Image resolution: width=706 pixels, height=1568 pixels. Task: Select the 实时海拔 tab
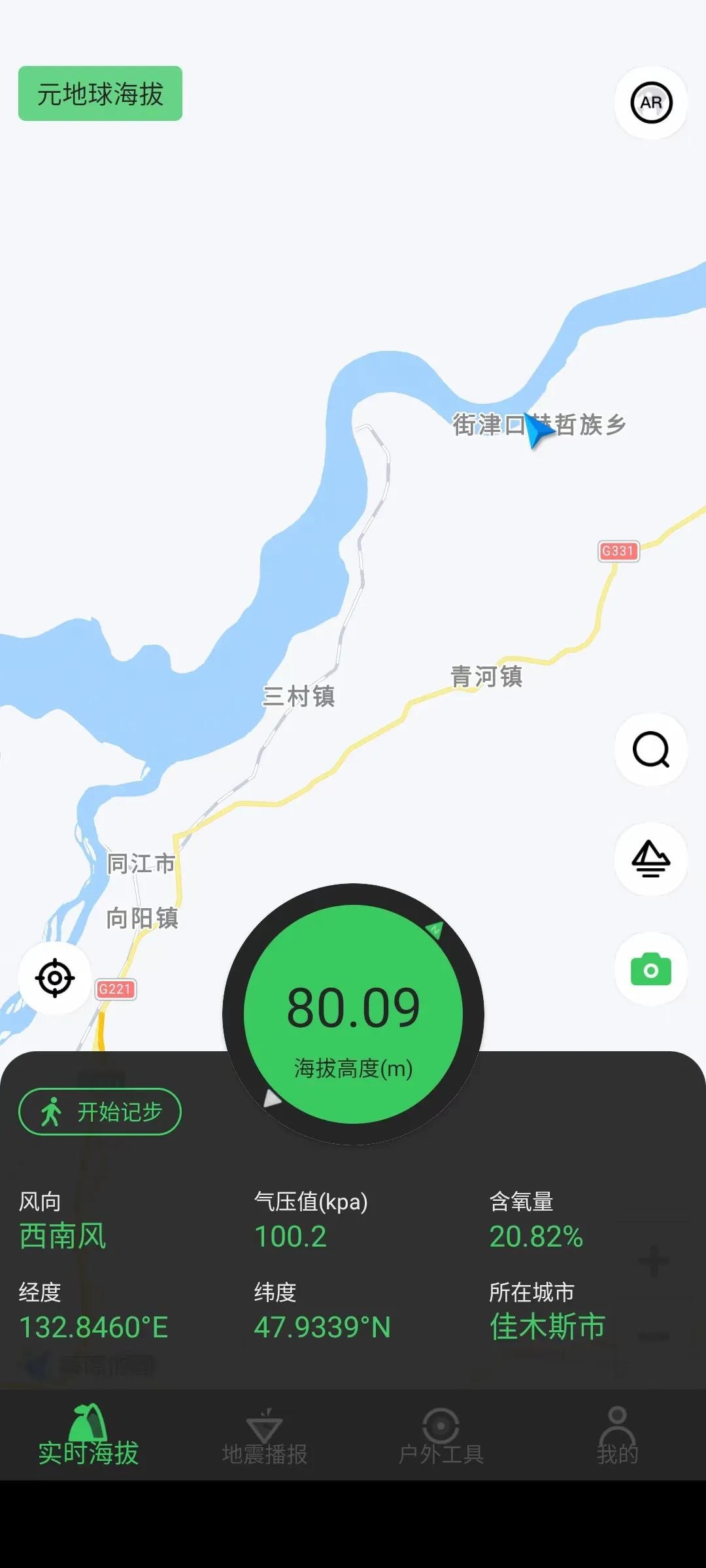88,1436
